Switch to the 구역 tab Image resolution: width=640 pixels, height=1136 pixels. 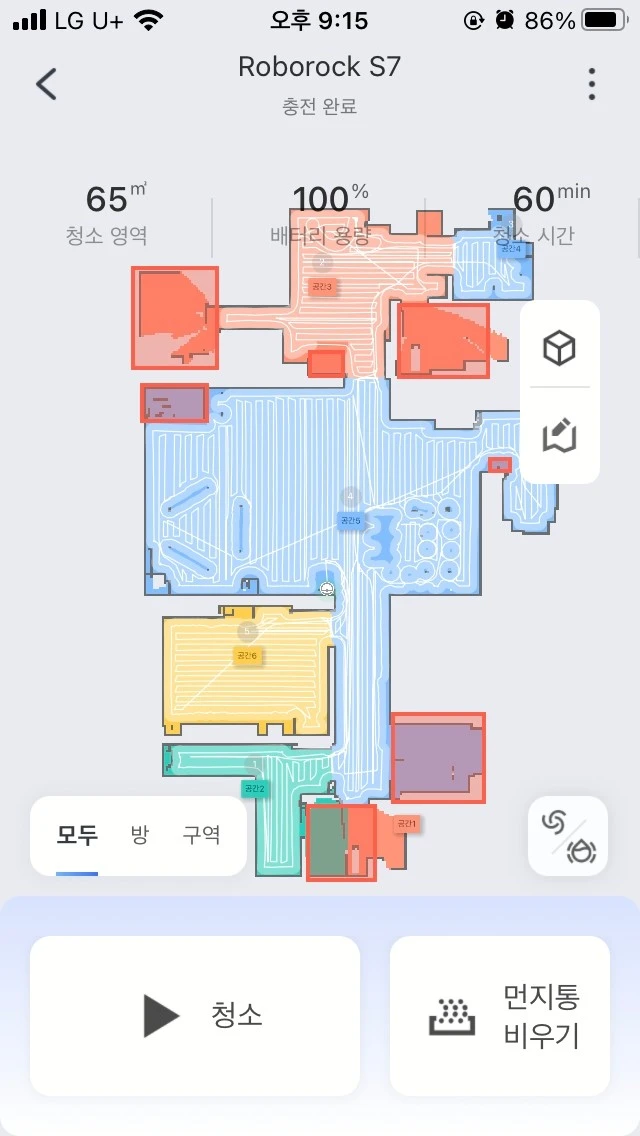(201, 835)
